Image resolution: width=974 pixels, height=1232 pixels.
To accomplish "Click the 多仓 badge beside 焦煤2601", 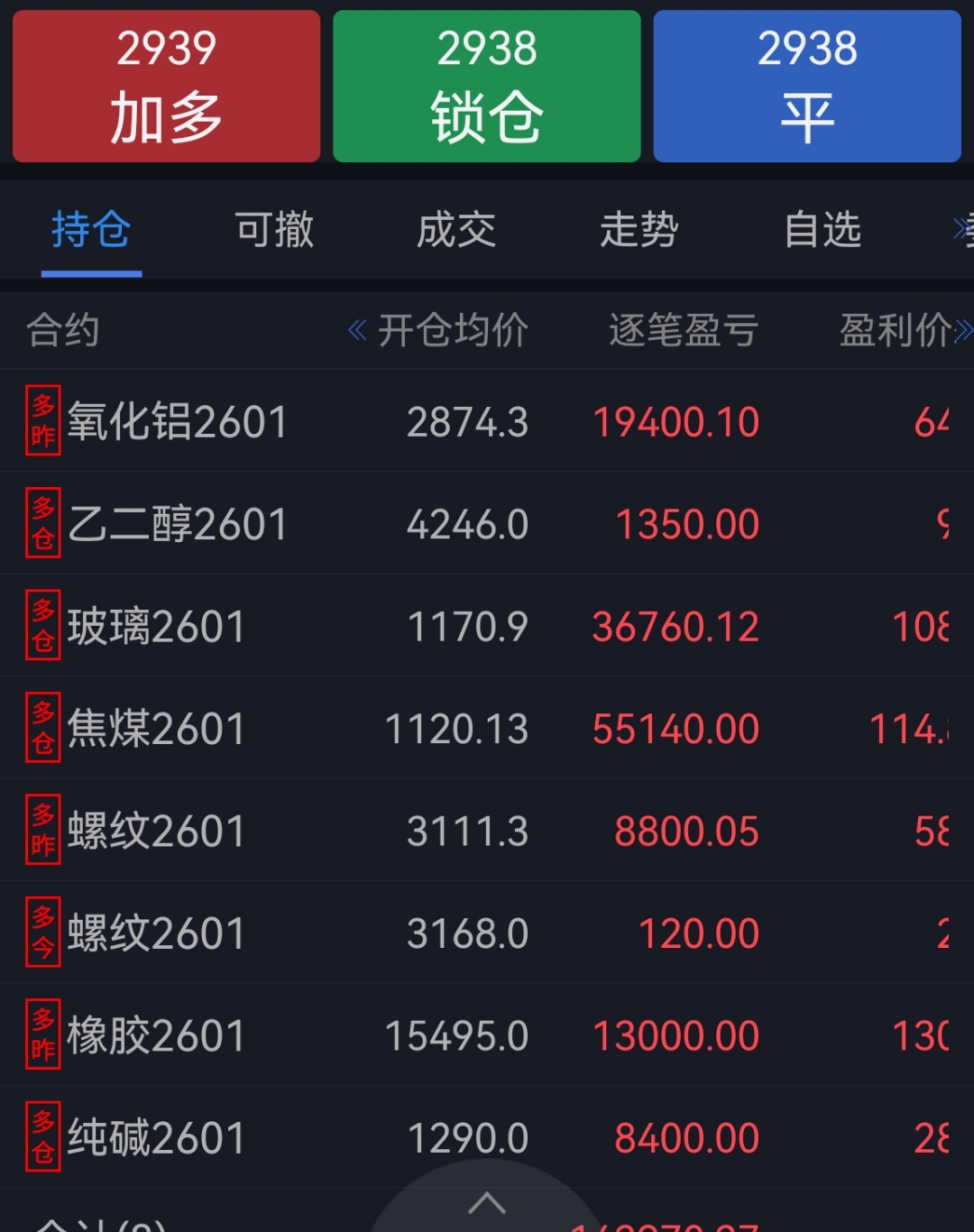I will (x=41, y=727).
